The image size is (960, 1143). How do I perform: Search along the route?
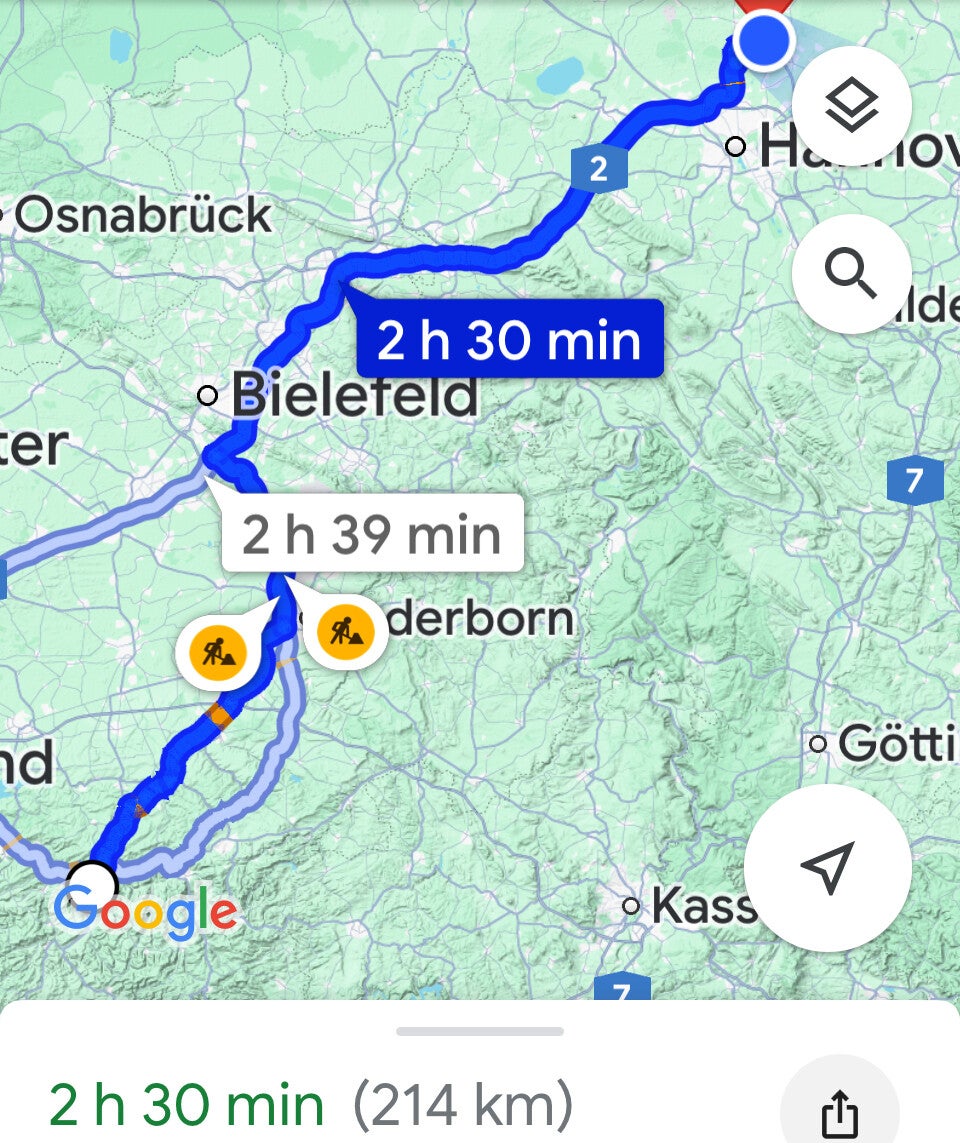click(x=851, y=273)
